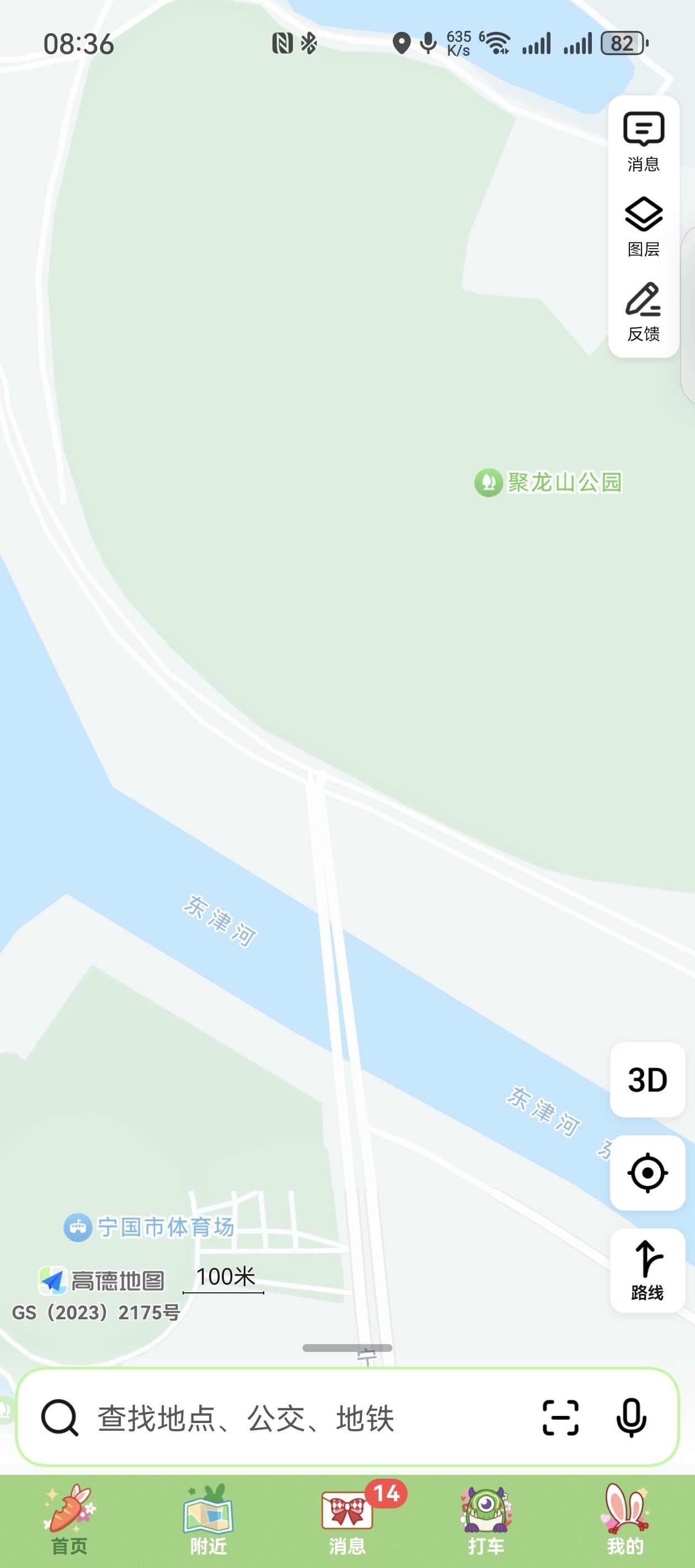
Task: Recenter map on my current location
Action: [647, 1172]
